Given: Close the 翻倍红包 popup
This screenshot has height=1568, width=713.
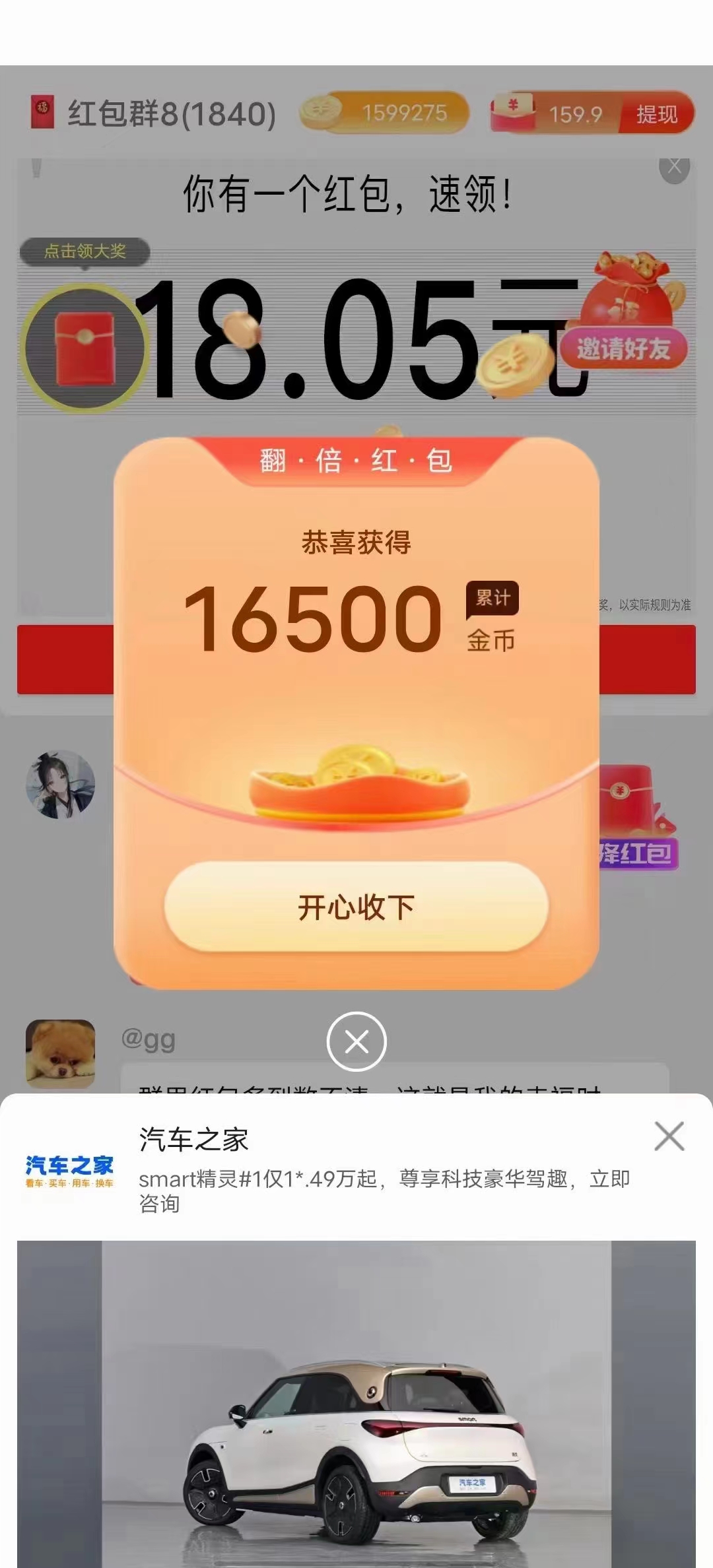Looking at the screenshot, I should pos(356,1042).
